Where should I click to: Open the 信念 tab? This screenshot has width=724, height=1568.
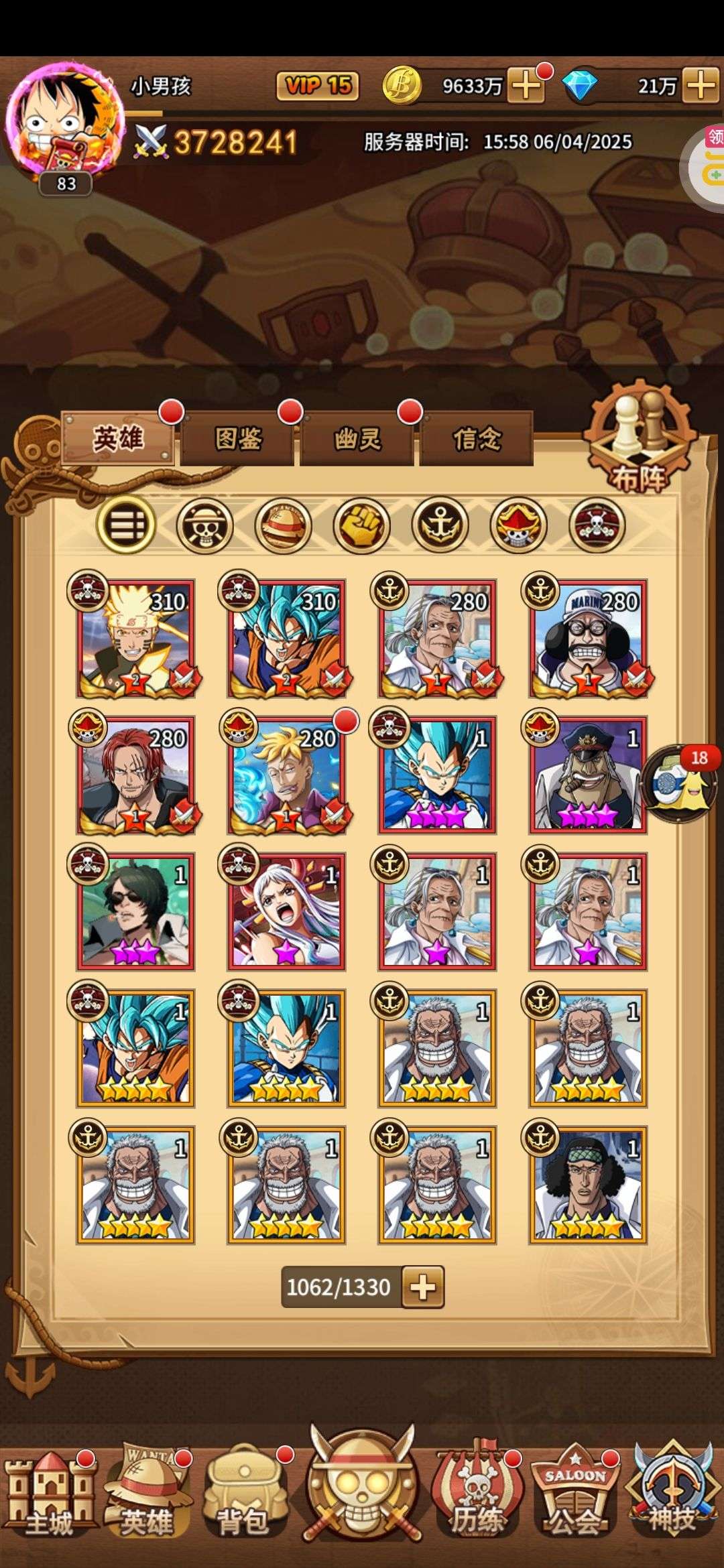(x=477, y=439)
